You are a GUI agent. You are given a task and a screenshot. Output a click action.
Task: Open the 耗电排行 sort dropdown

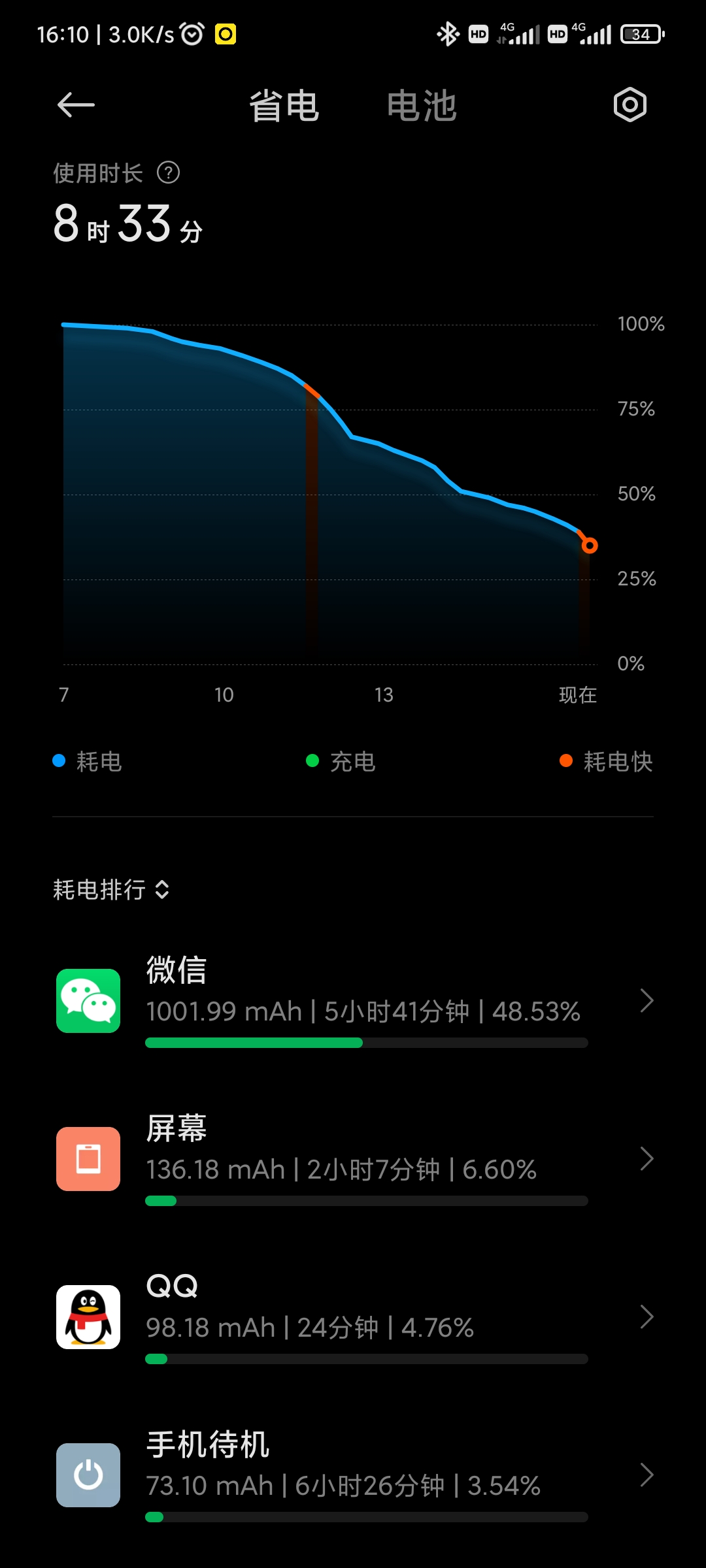pos(112,889)
